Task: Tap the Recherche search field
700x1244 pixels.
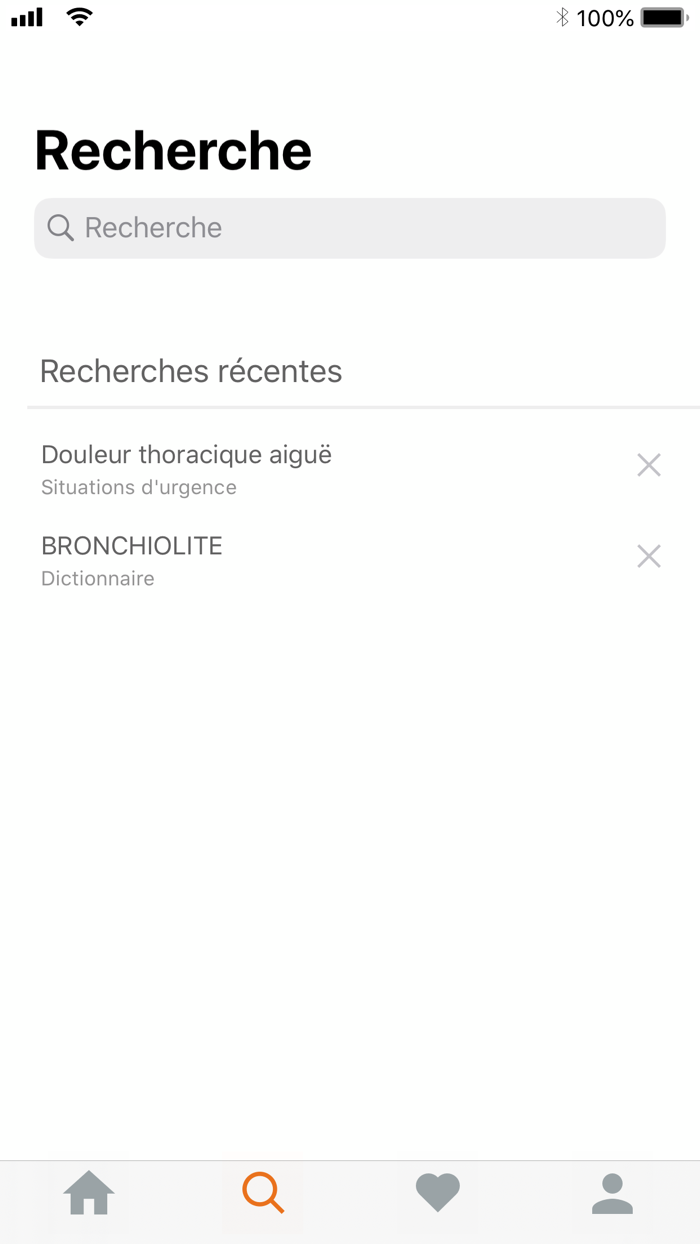Action: tap(350, 228)
